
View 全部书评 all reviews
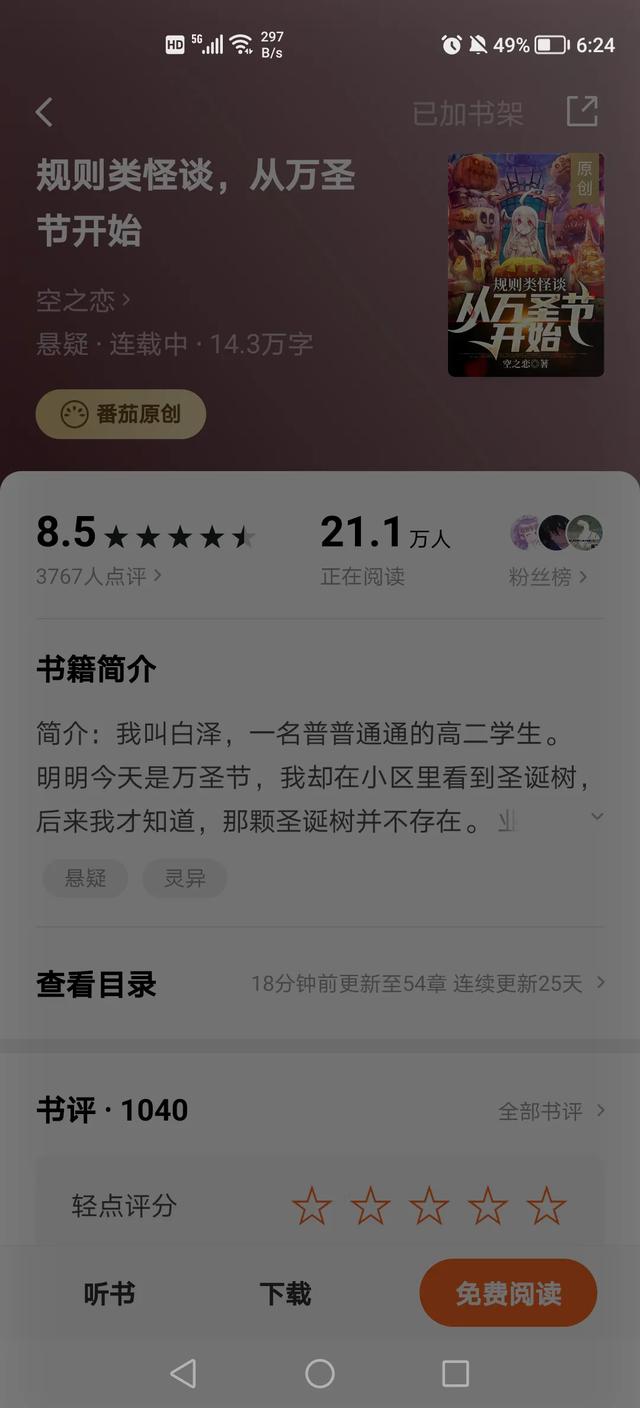coord(551,1111)
